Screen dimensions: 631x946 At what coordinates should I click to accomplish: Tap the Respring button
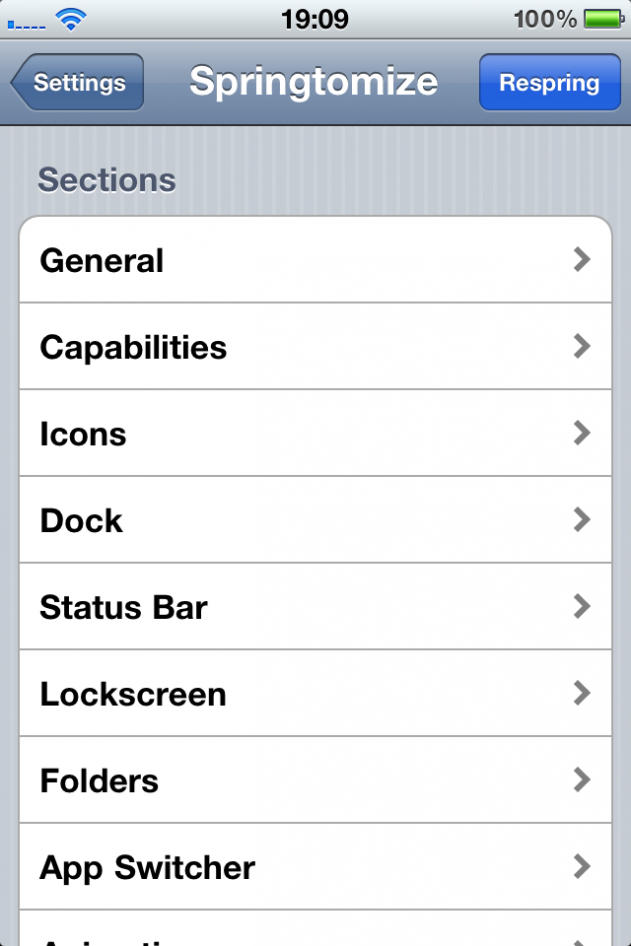[x=549, y=83]
